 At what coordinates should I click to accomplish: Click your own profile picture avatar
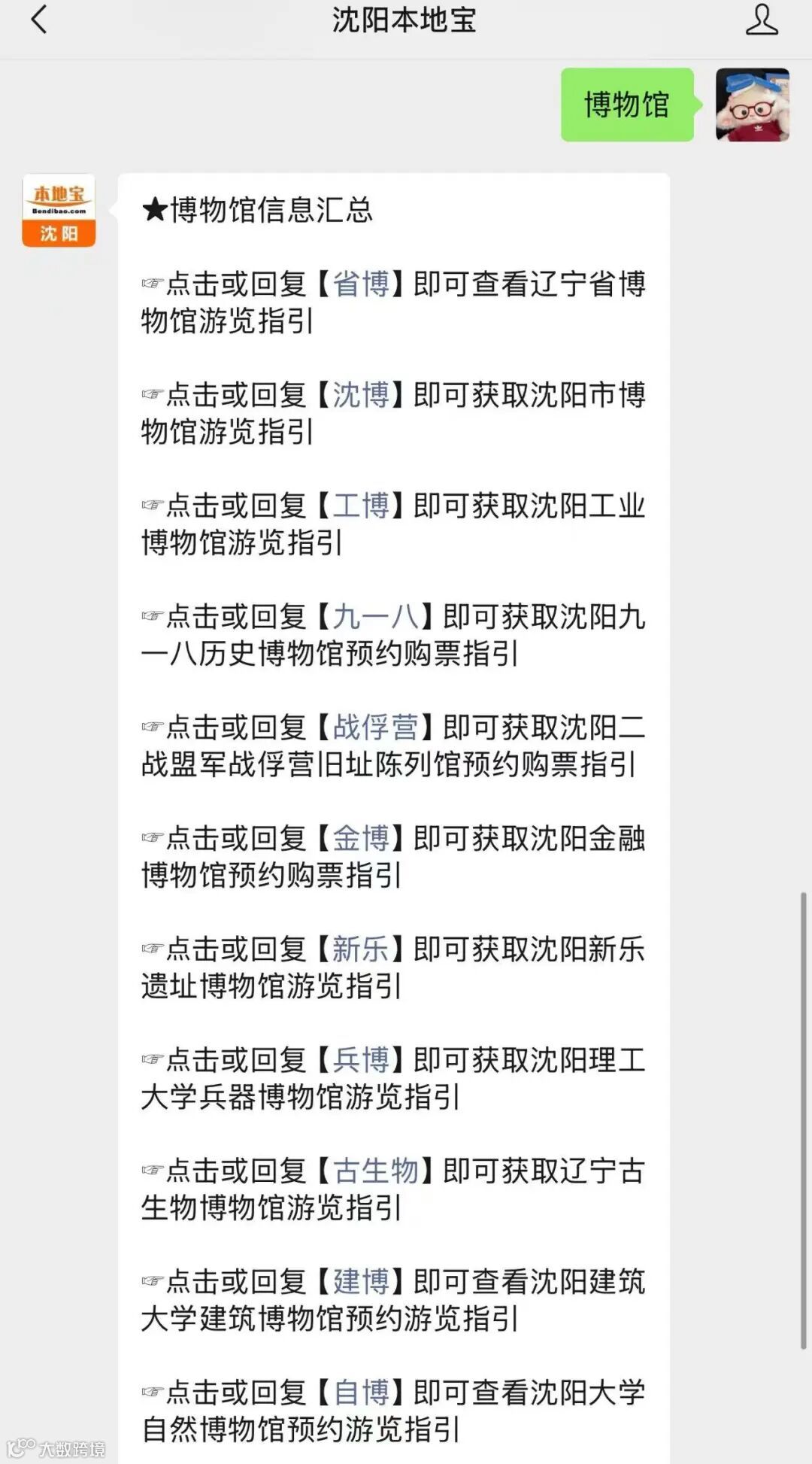coord(754,105)
